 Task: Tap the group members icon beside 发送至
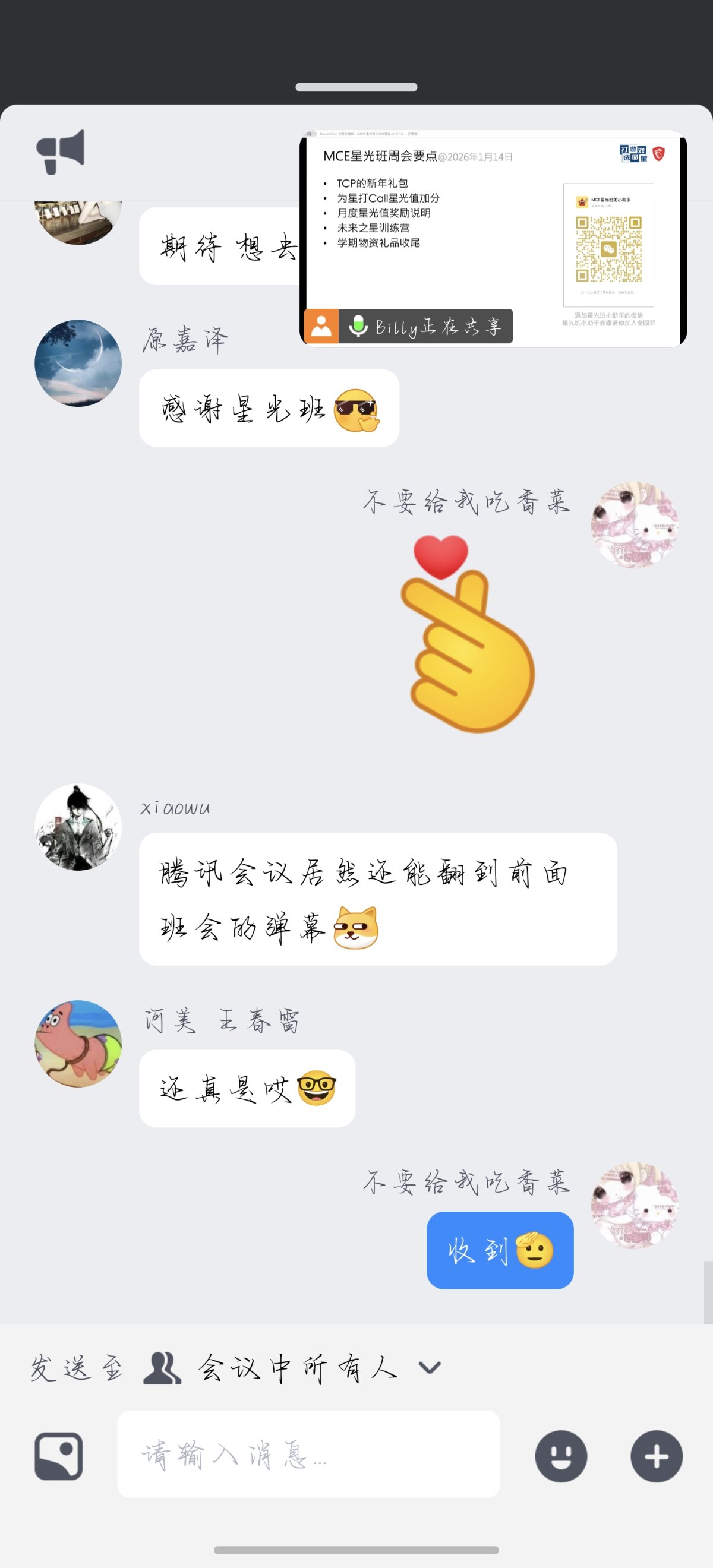(162, 1368)
